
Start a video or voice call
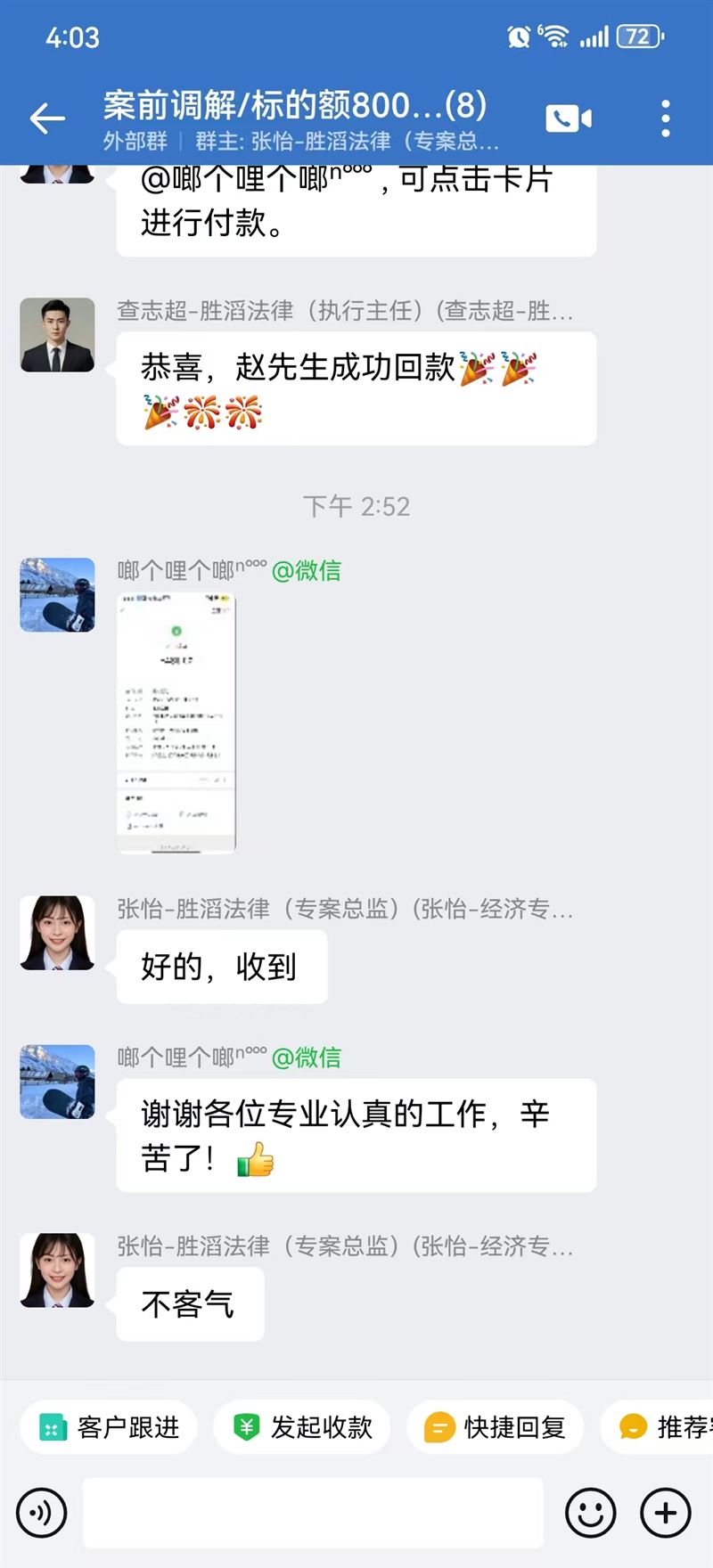pos(568,118)
